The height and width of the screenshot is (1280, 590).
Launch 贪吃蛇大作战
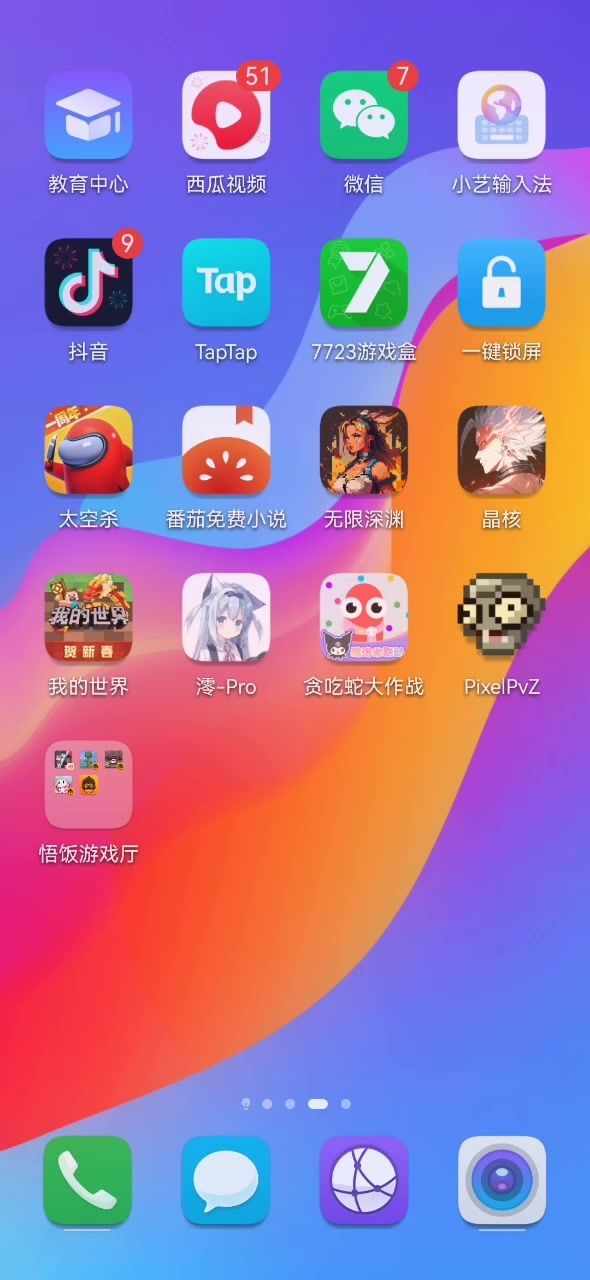point(364,617)
